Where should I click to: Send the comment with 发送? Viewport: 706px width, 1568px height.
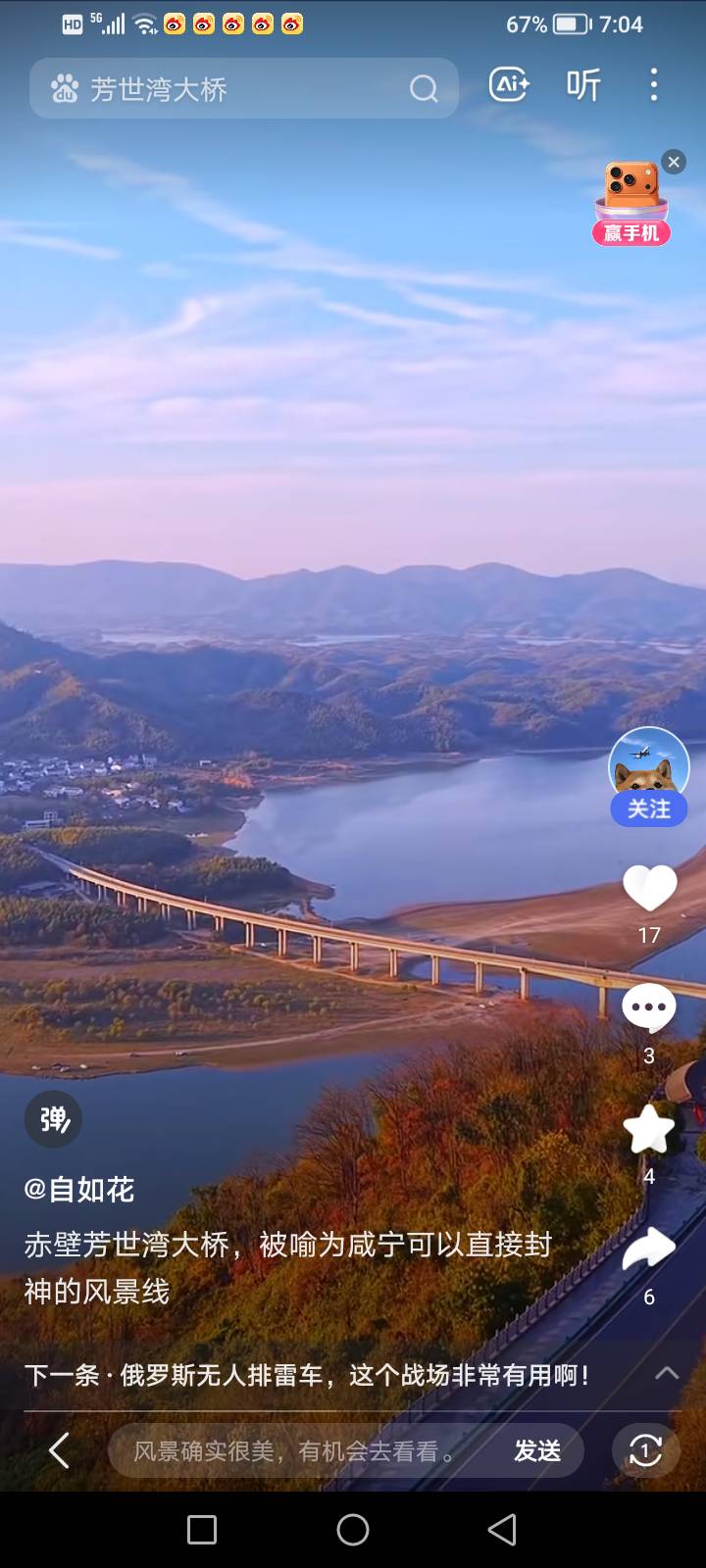pyautogui.click(x=537, y=1450)
